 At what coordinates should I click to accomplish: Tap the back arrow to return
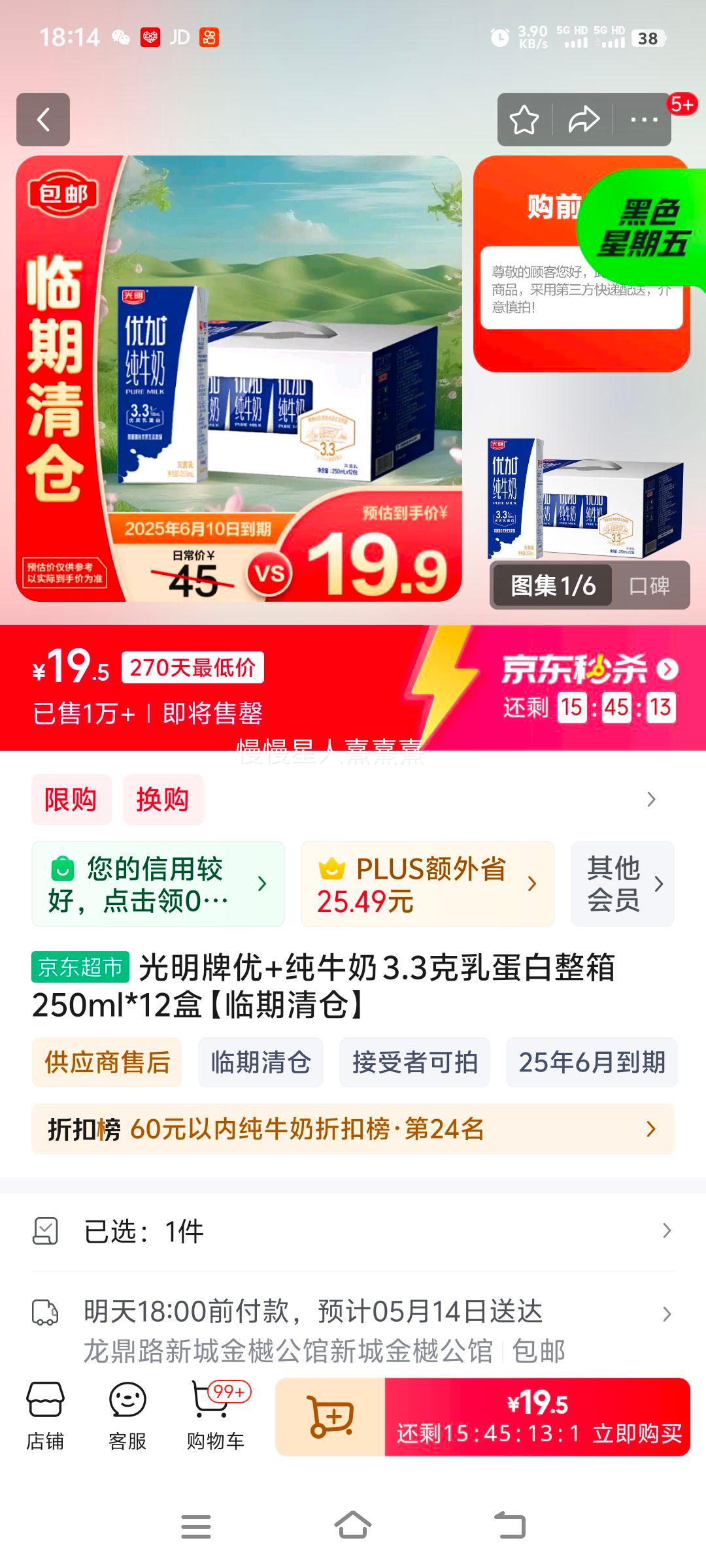(43, 120)
